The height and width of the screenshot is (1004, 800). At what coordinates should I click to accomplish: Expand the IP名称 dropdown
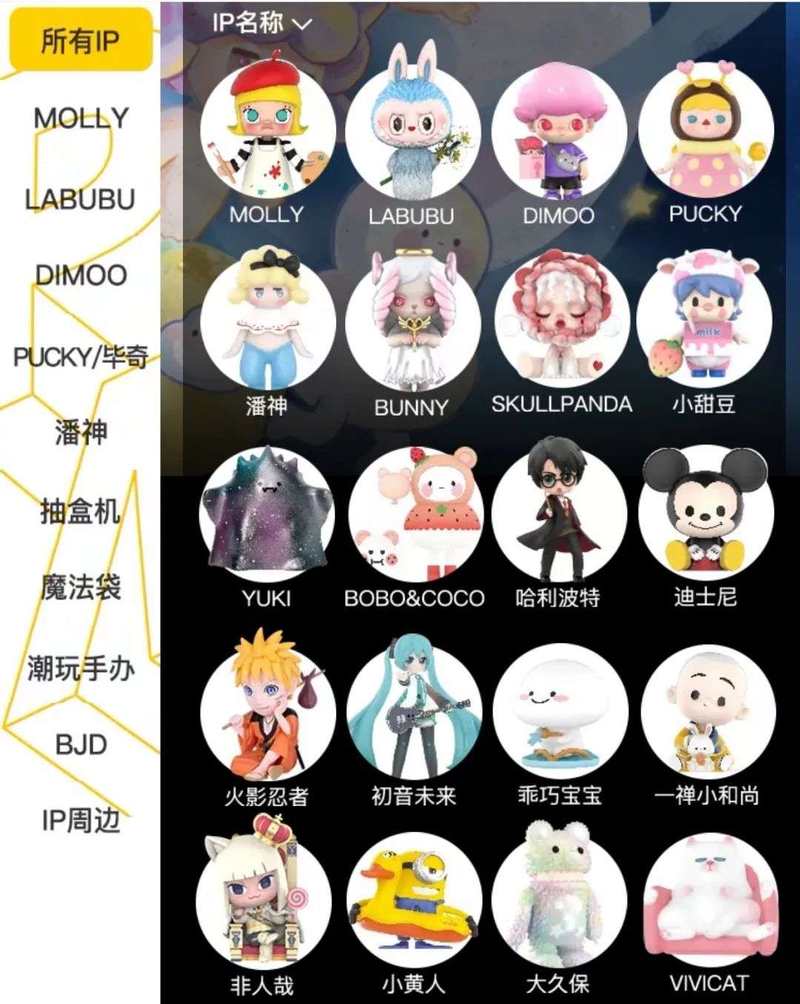262,24
